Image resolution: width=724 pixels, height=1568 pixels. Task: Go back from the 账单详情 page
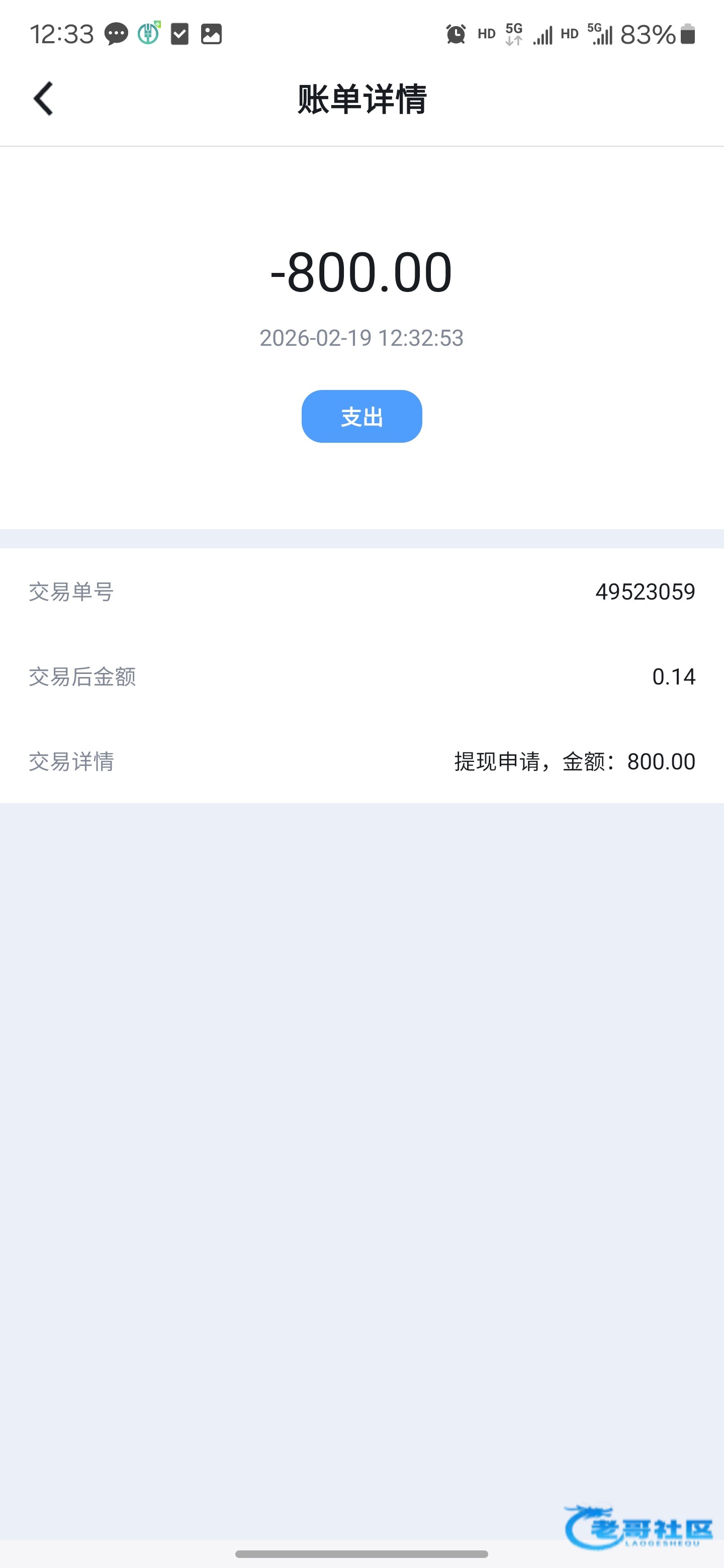[x=43, y=99]
